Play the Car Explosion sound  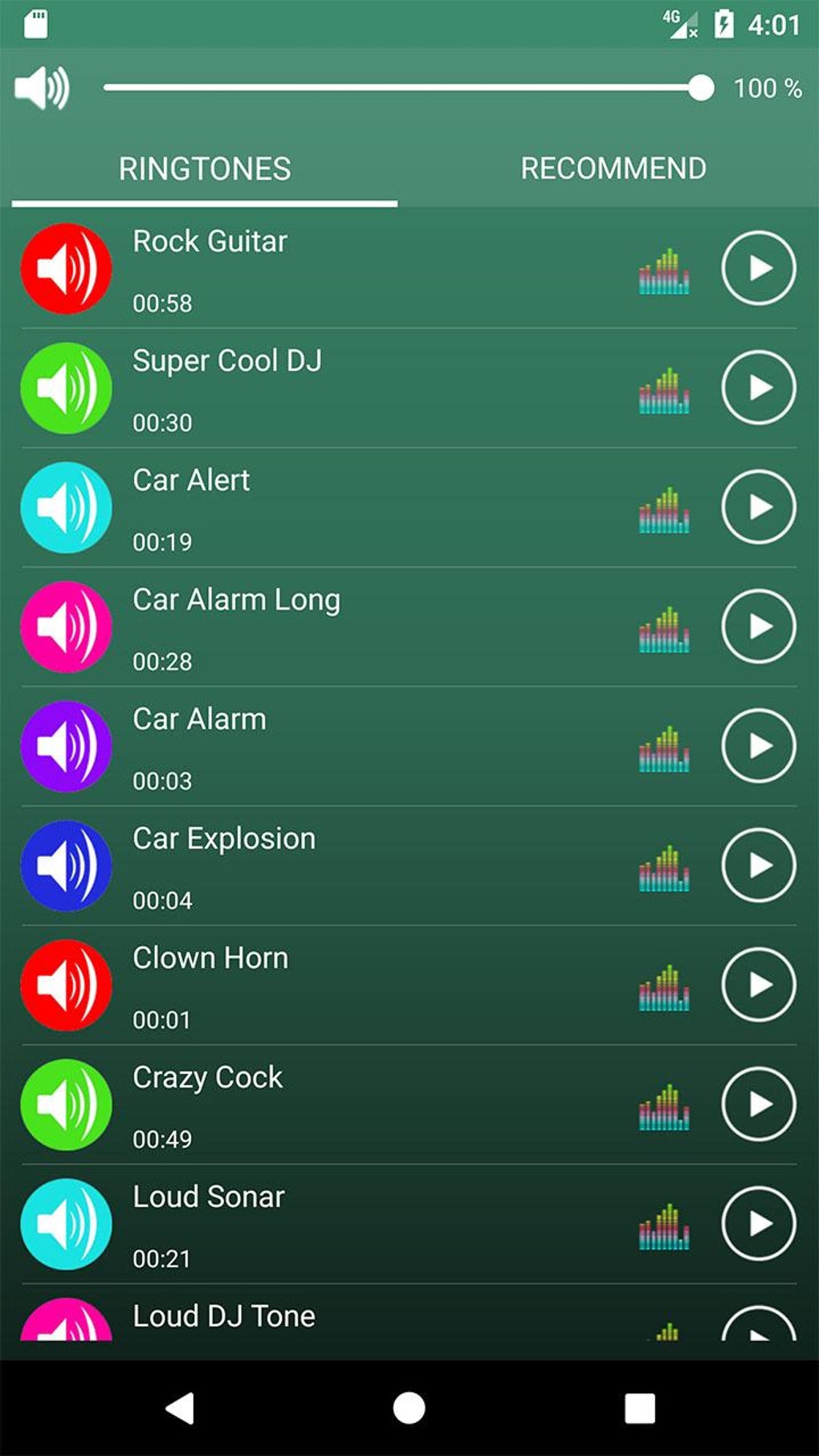coord(758,865)
